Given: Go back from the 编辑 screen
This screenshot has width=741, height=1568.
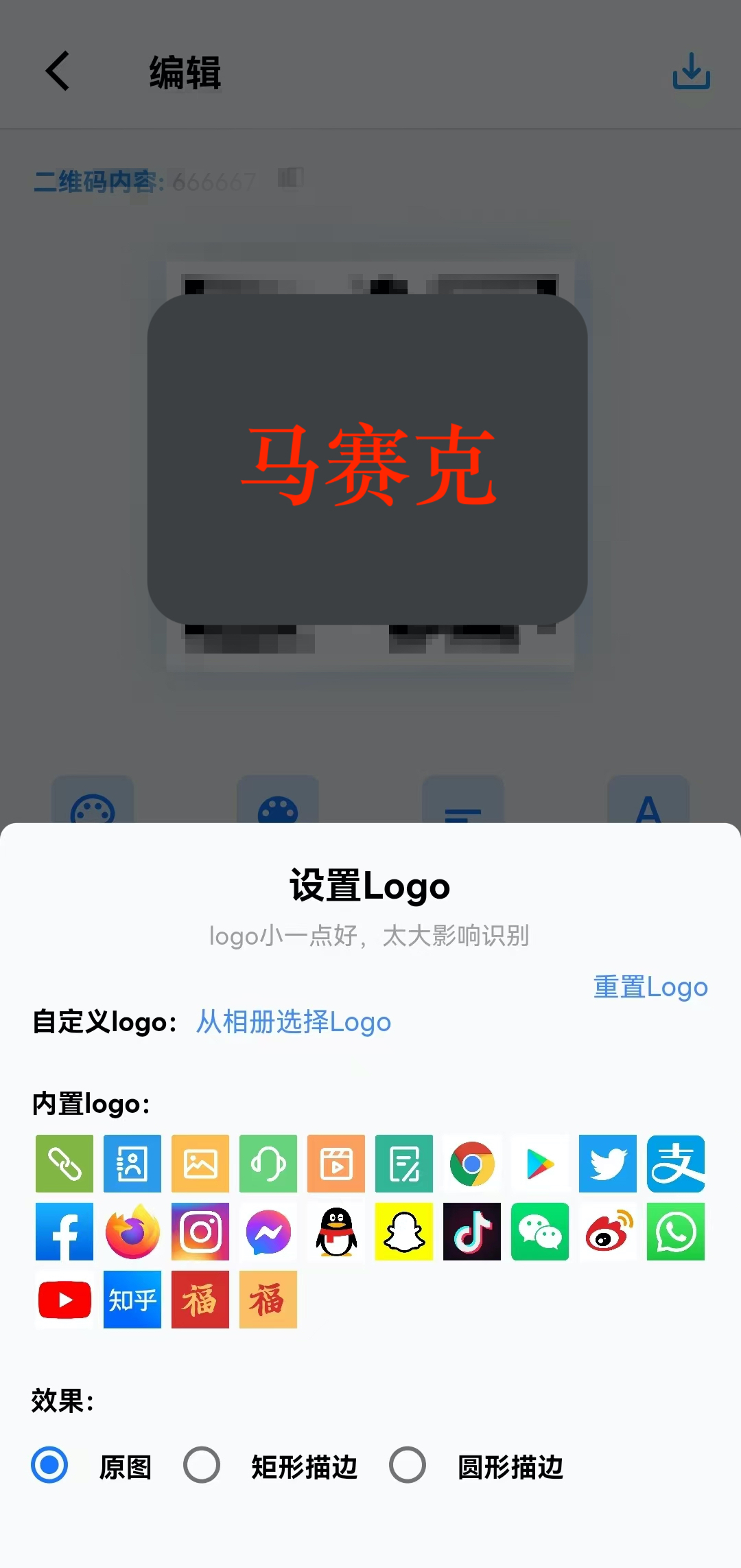Looking at the screenshot, I should 58,71.
